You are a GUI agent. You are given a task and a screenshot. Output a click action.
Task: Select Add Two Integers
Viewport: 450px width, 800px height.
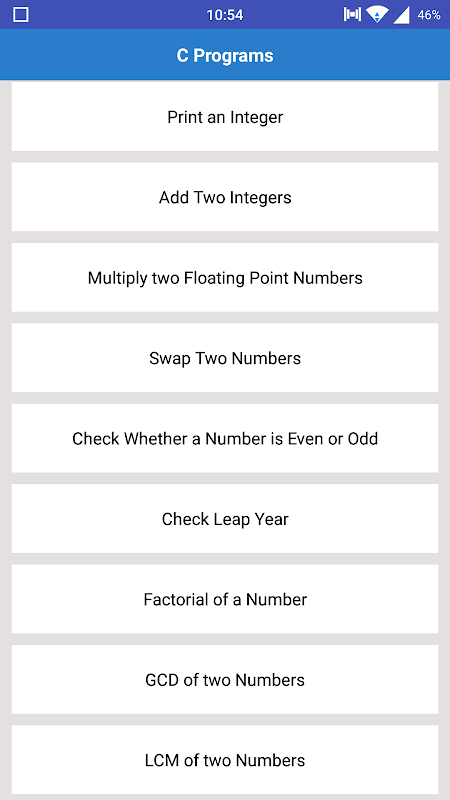[x=225, y=197]
